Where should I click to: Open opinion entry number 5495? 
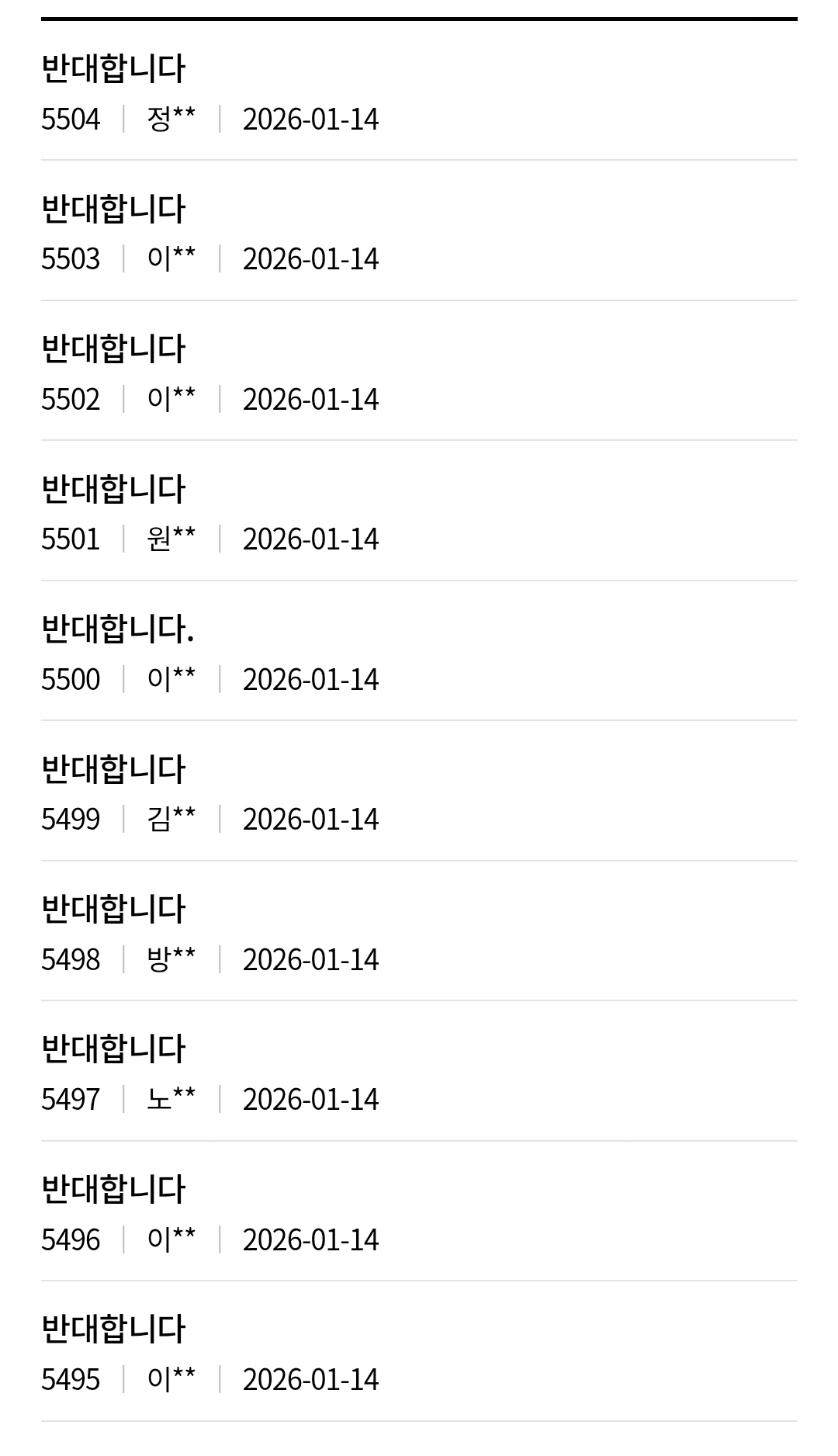click(113, 1329)
